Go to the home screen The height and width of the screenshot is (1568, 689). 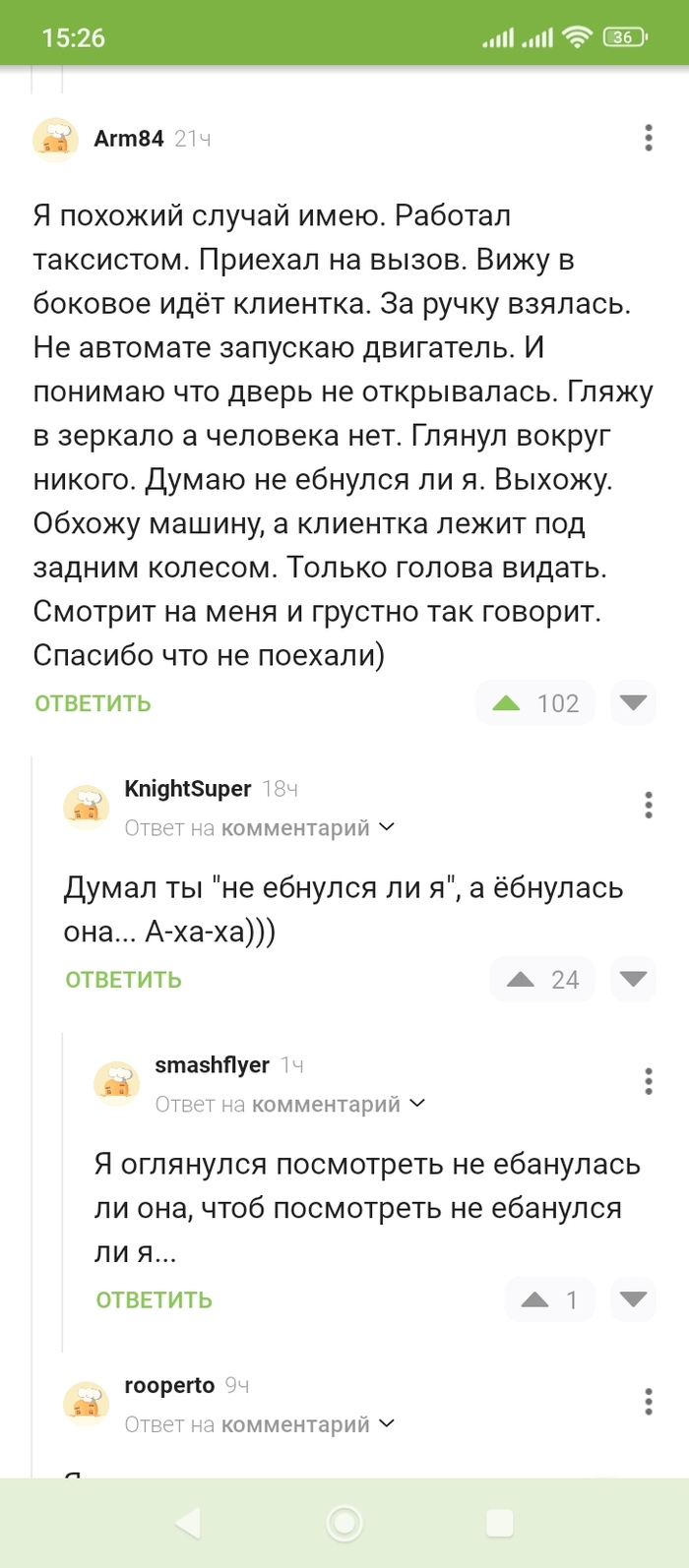344,1524
